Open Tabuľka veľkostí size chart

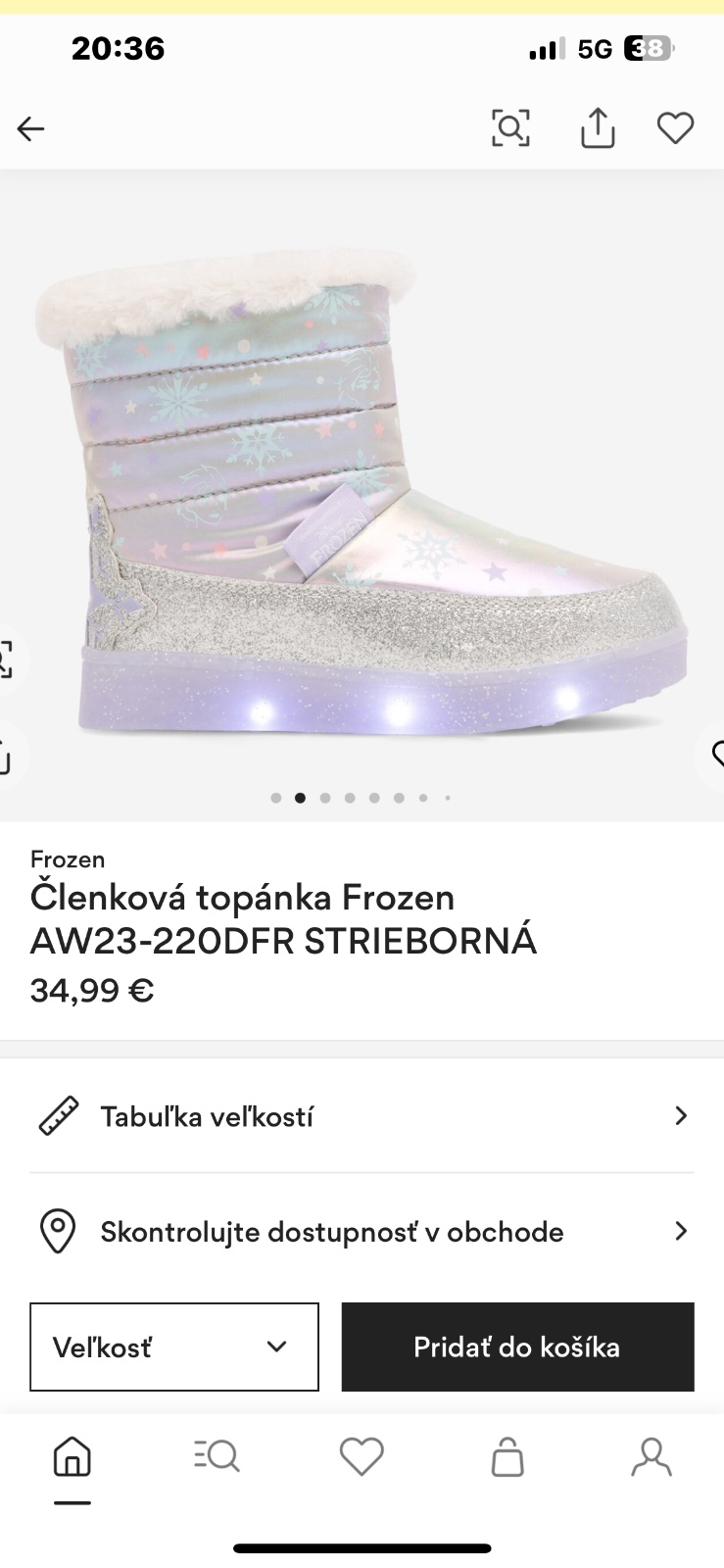point(362,1116)
